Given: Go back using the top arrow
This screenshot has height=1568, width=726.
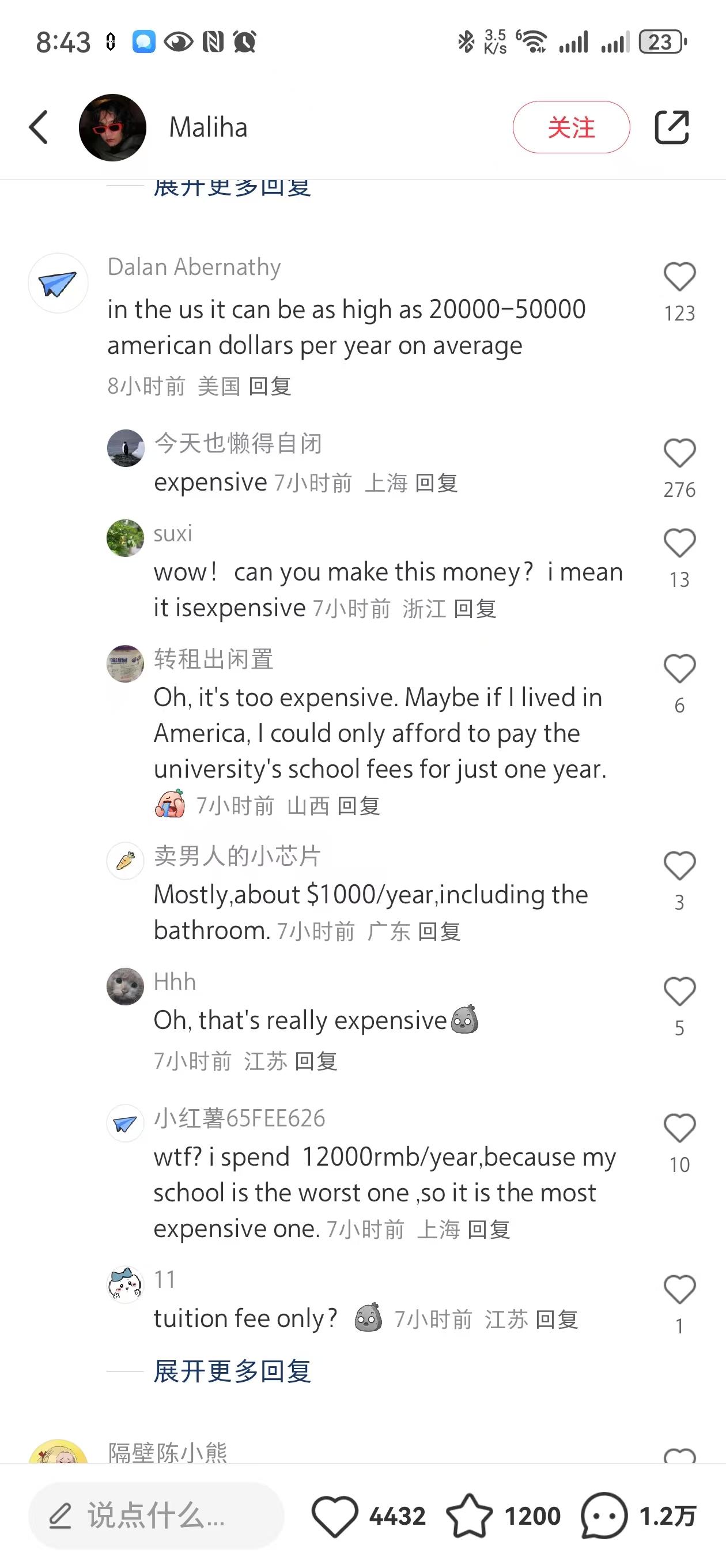Looking at the screenshot, I should pos(39,127).
